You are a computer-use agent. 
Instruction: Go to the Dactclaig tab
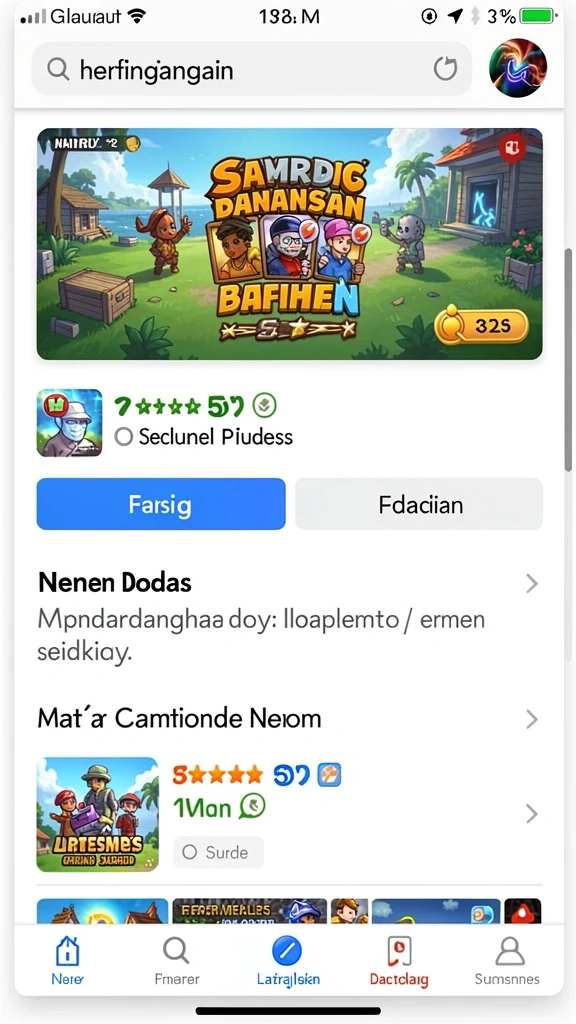tap(399, 961)
